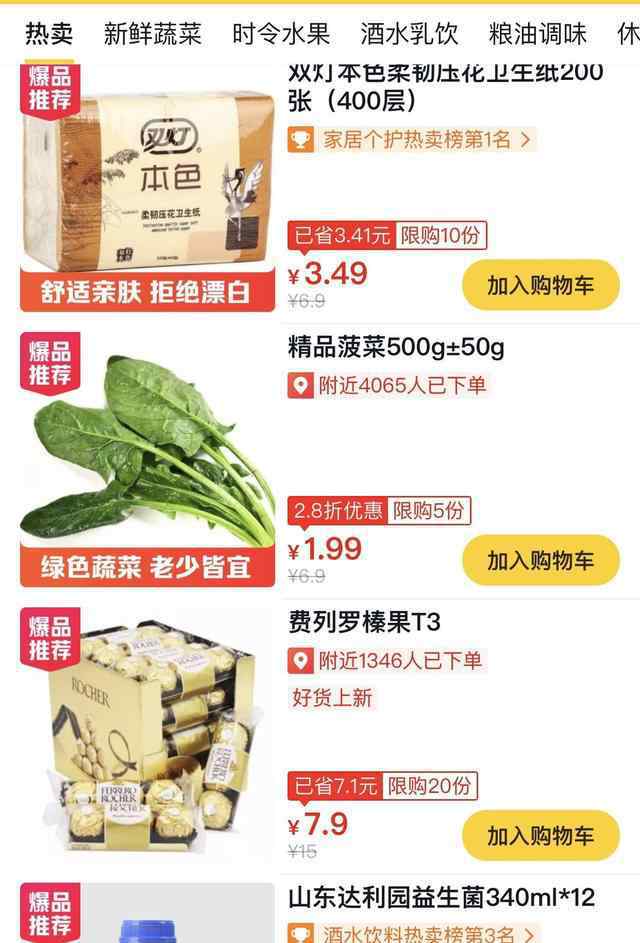Add 精品菠菜 to the shopping cart

click(540, 560)
